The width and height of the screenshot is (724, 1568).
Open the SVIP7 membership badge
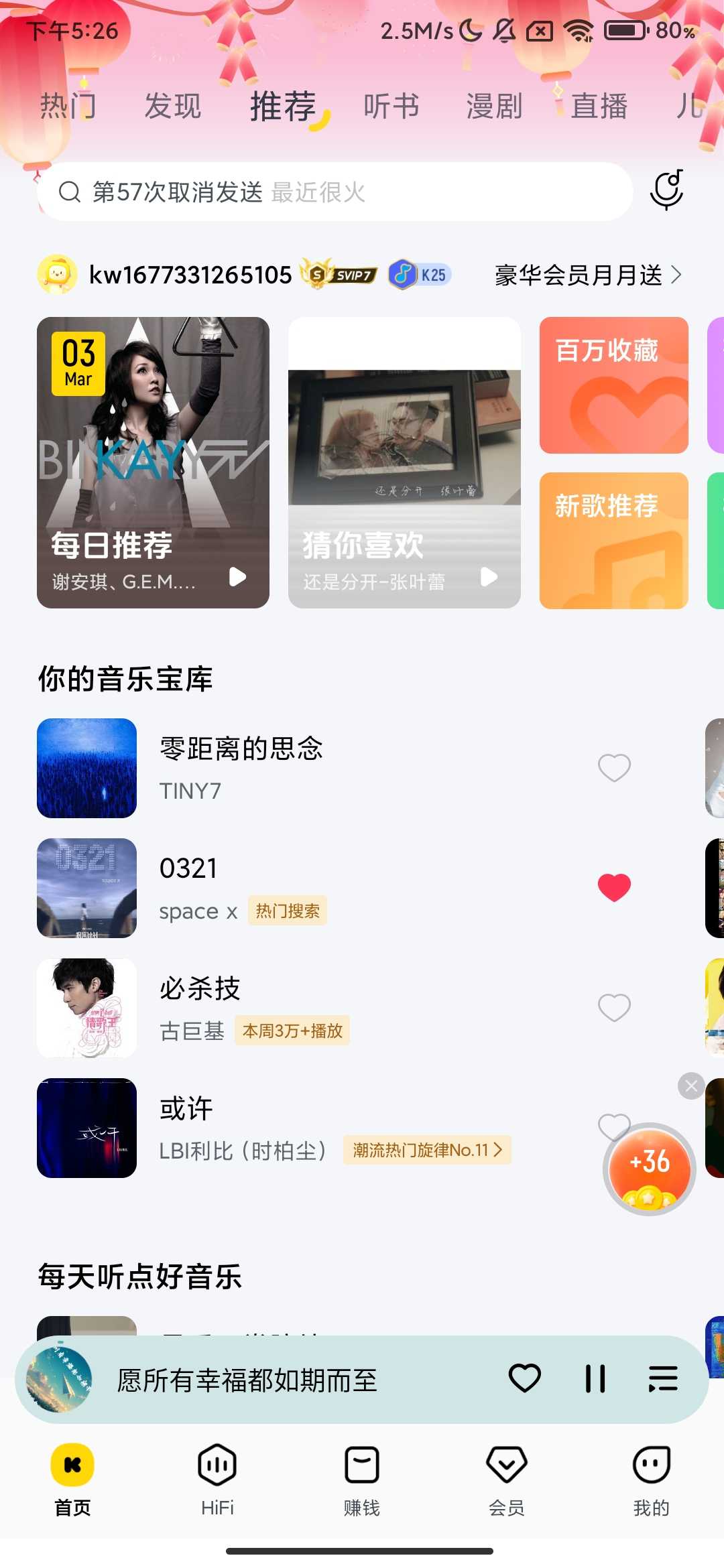point(339,275)
